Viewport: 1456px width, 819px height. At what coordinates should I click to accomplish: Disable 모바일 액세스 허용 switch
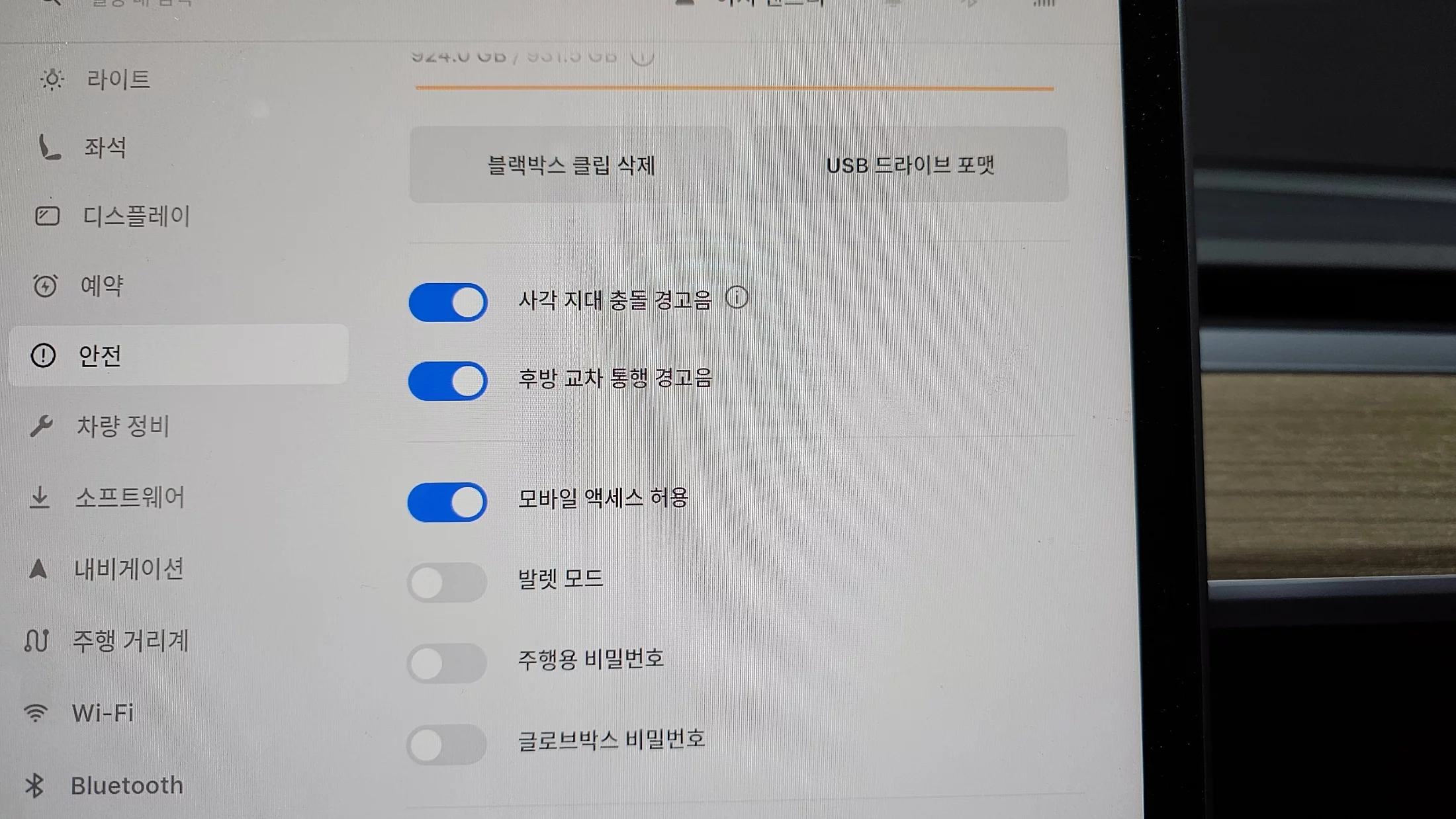click(447, 502)
